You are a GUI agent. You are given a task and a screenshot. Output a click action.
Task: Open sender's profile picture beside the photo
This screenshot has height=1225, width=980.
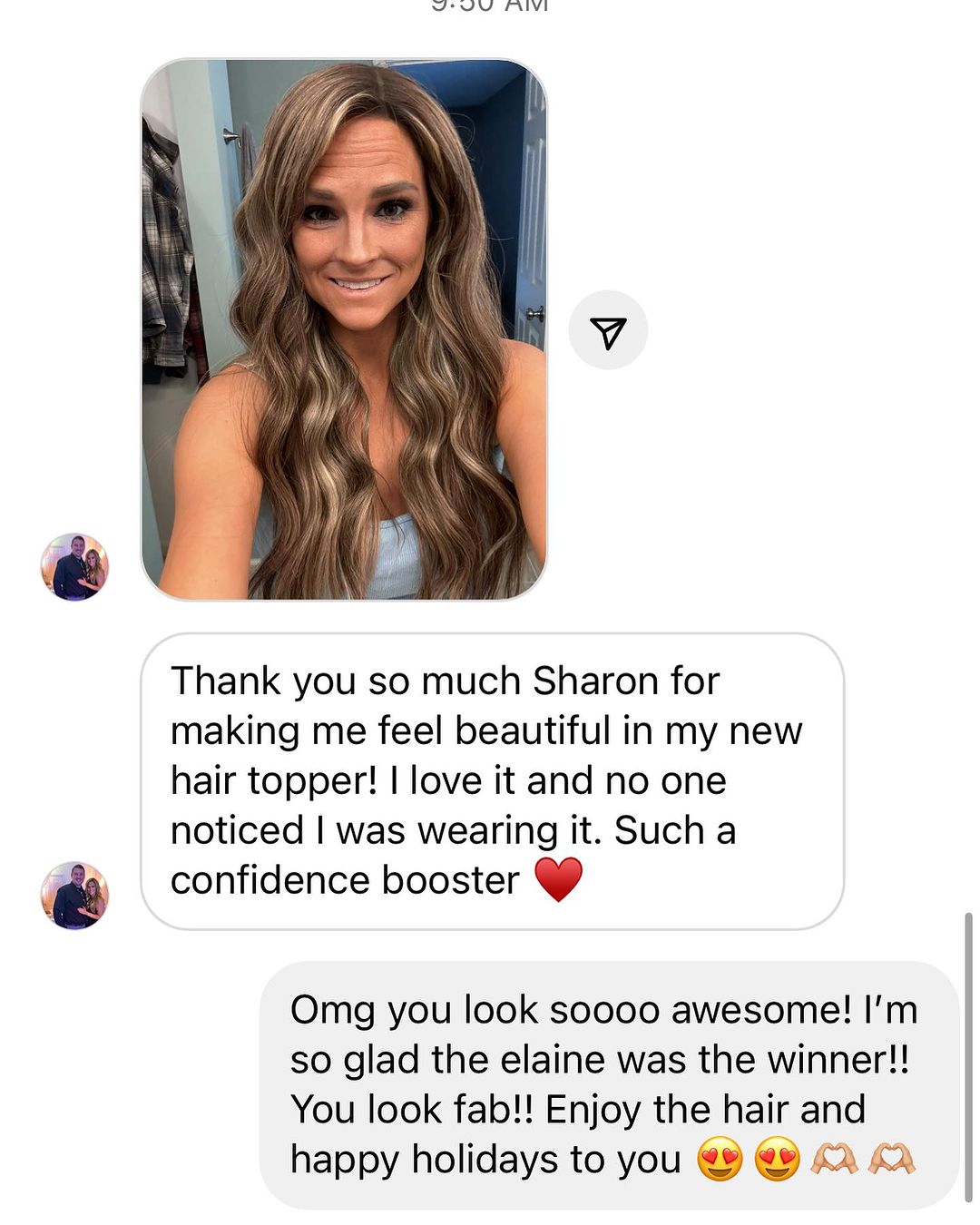74,566
